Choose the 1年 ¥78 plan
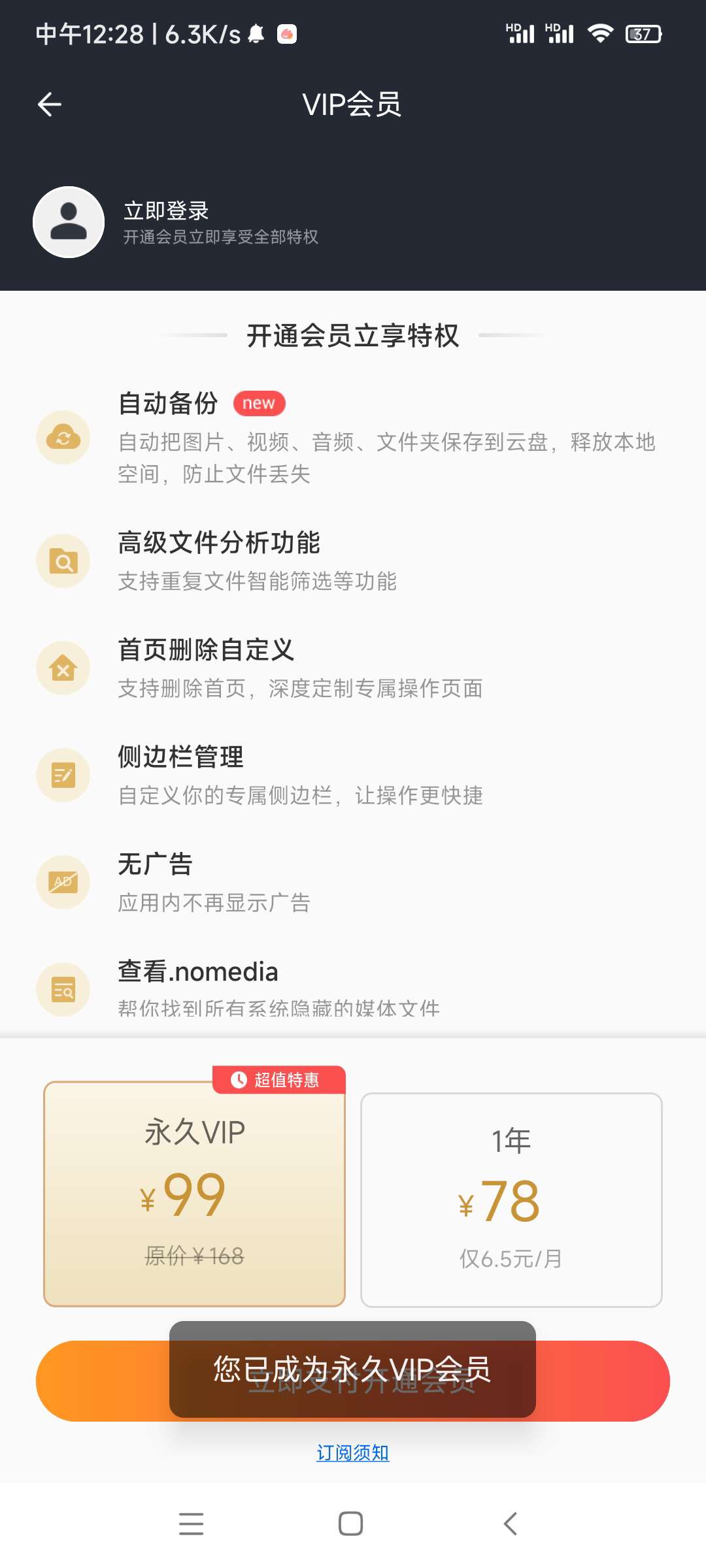The width and height of the screenshot is (706, 1568). coord(511,1200)
